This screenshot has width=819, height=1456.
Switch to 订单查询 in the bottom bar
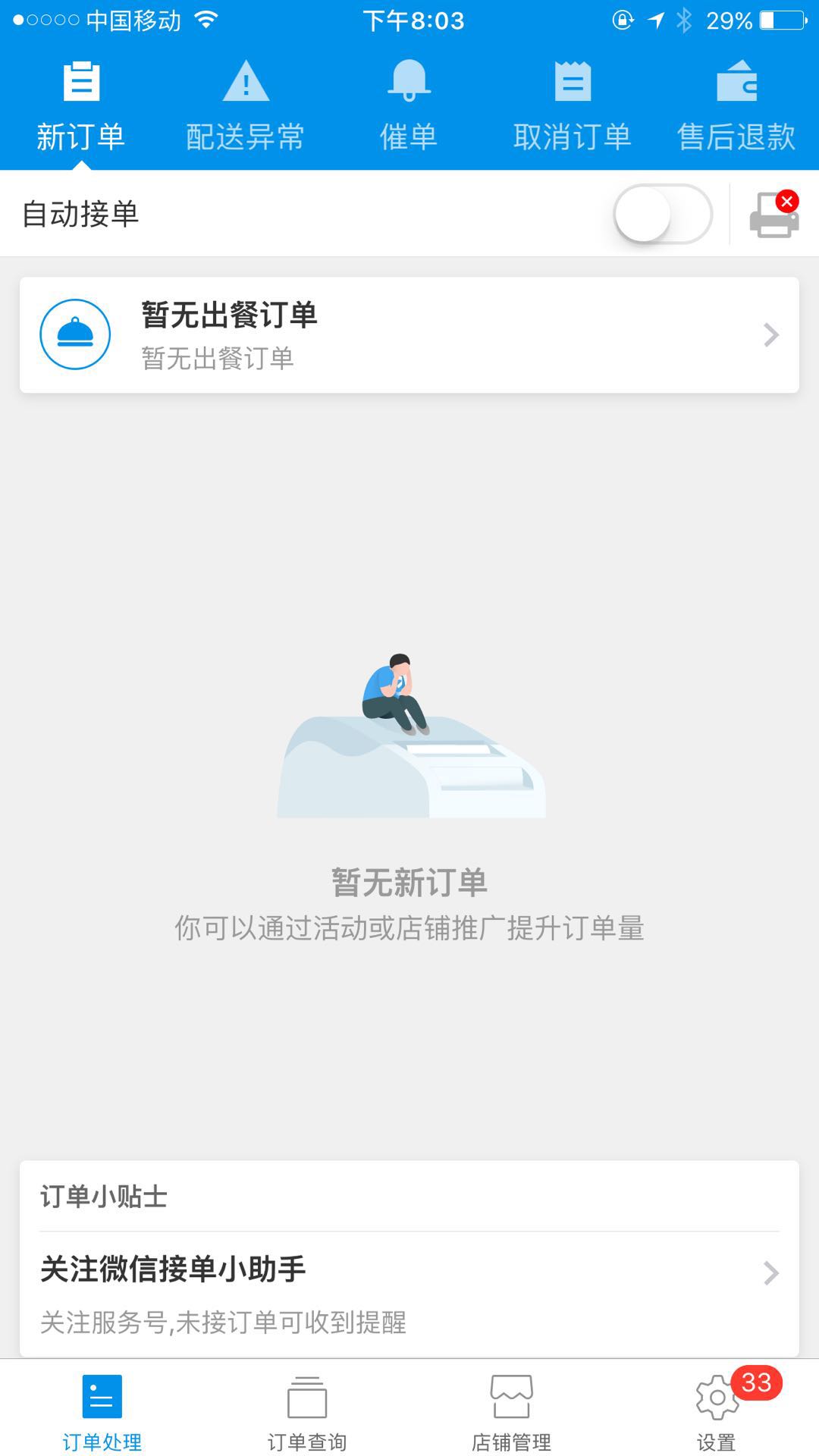pyautogui.click(x=306, y=1411)
